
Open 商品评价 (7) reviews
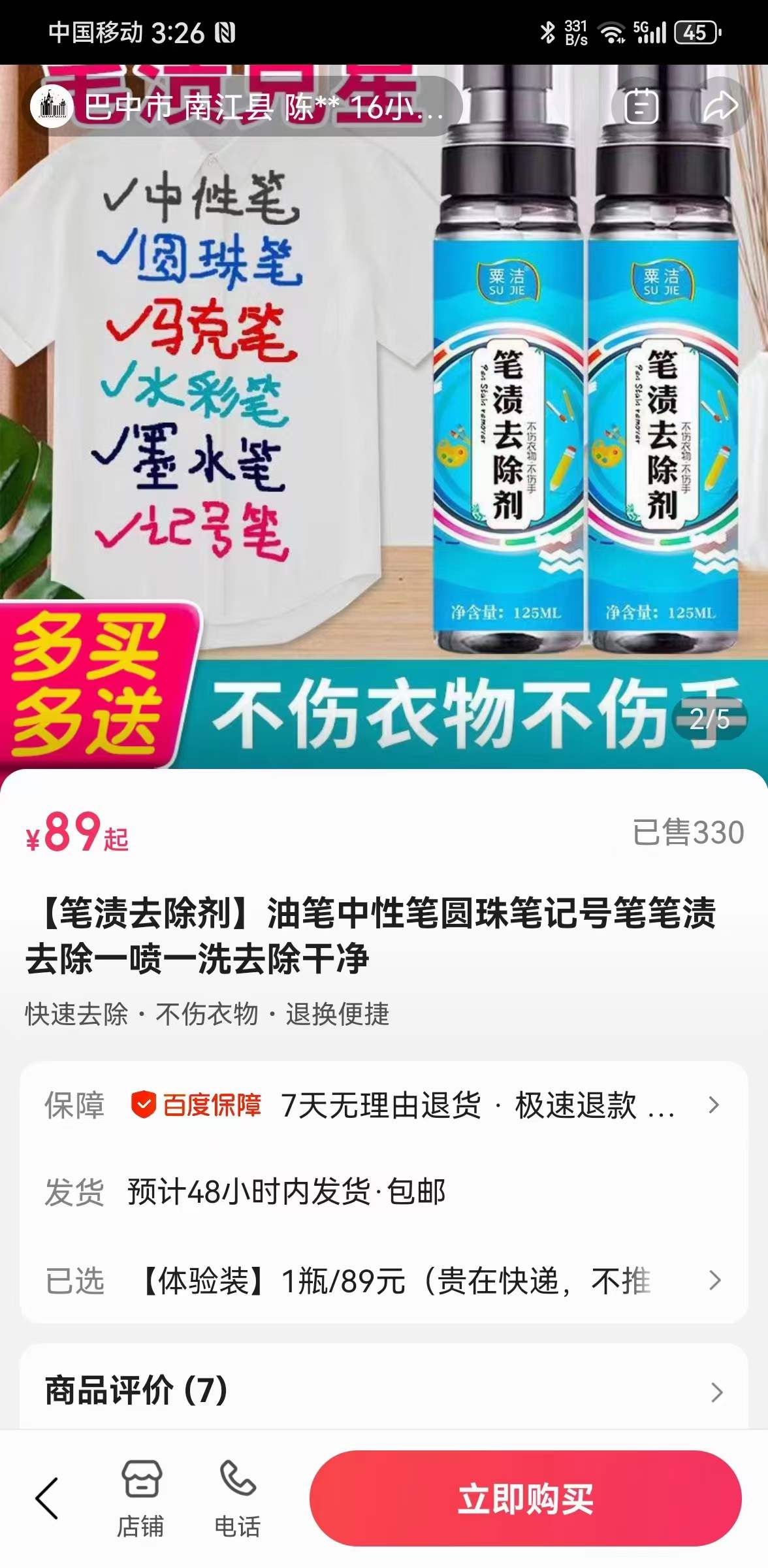[x=383, y=1390]
